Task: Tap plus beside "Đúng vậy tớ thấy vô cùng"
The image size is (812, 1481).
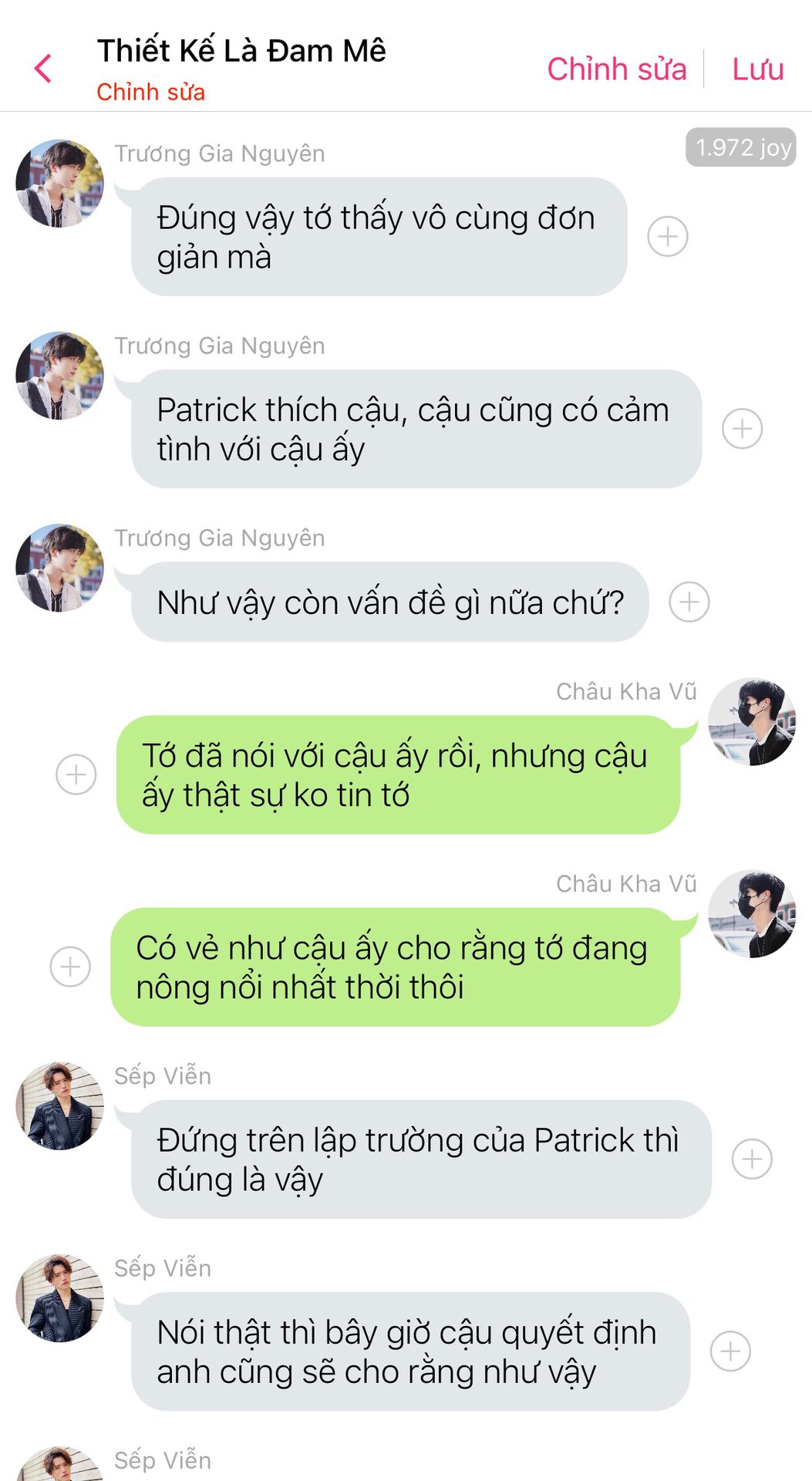Action: tap(668, 236)
